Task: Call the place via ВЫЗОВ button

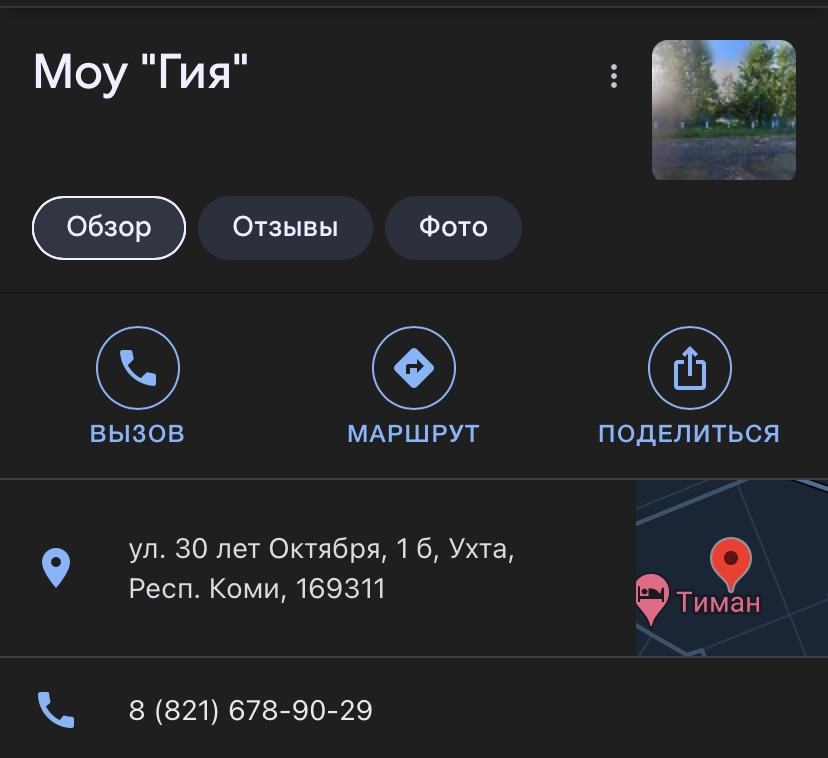Action: pyautogui.click(x=138, y=386)
